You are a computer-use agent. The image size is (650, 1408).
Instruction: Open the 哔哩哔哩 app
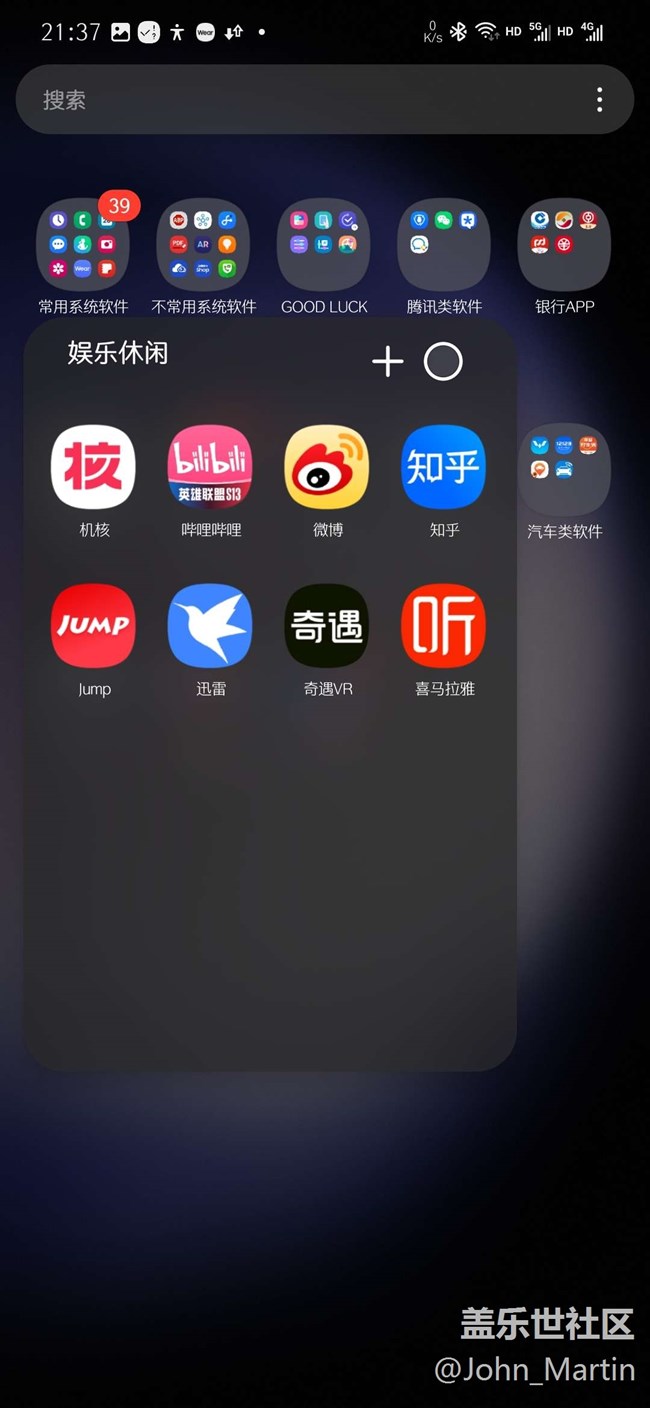[210, 468]
